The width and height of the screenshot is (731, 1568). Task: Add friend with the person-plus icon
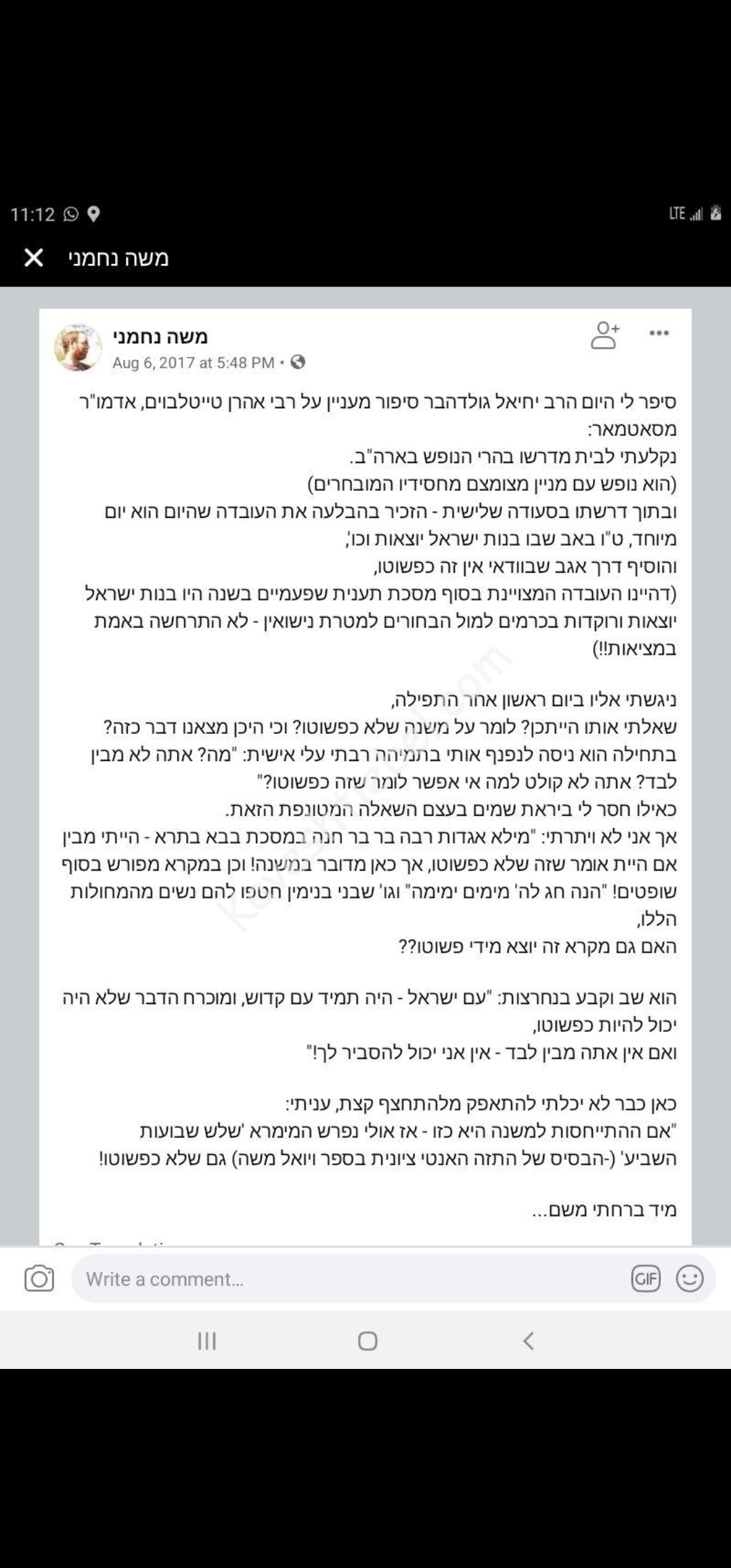604,335
